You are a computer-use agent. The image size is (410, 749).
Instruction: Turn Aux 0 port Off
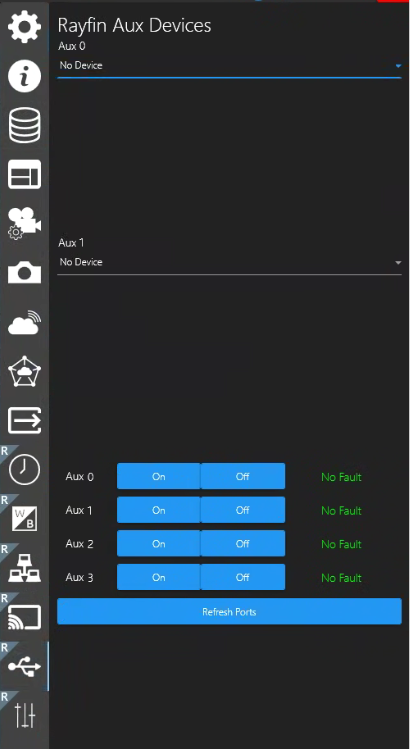(x=243, y=476)
